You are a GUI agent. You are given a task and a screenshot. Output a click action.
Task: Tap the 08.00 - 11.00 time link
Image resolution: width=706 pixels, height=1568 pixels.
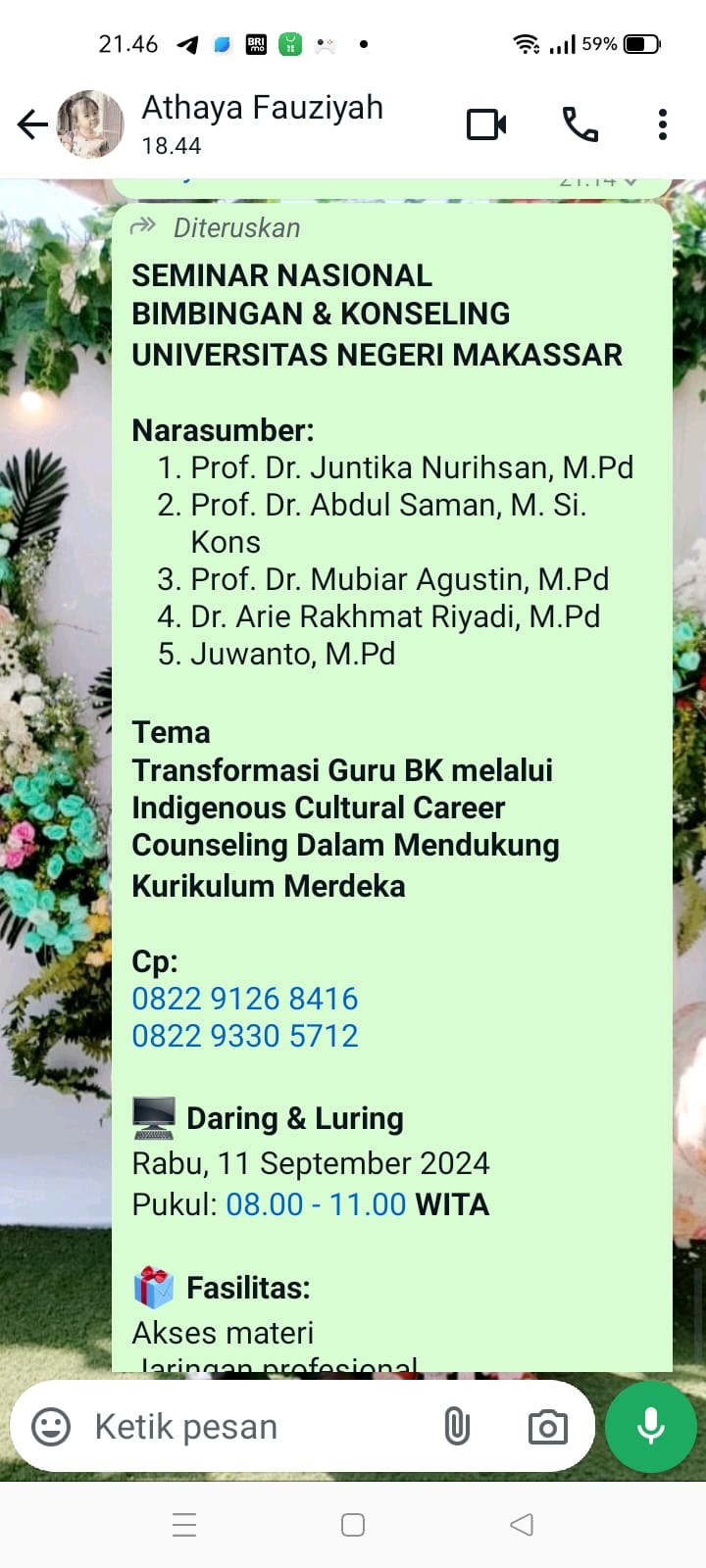(316, 1204)
